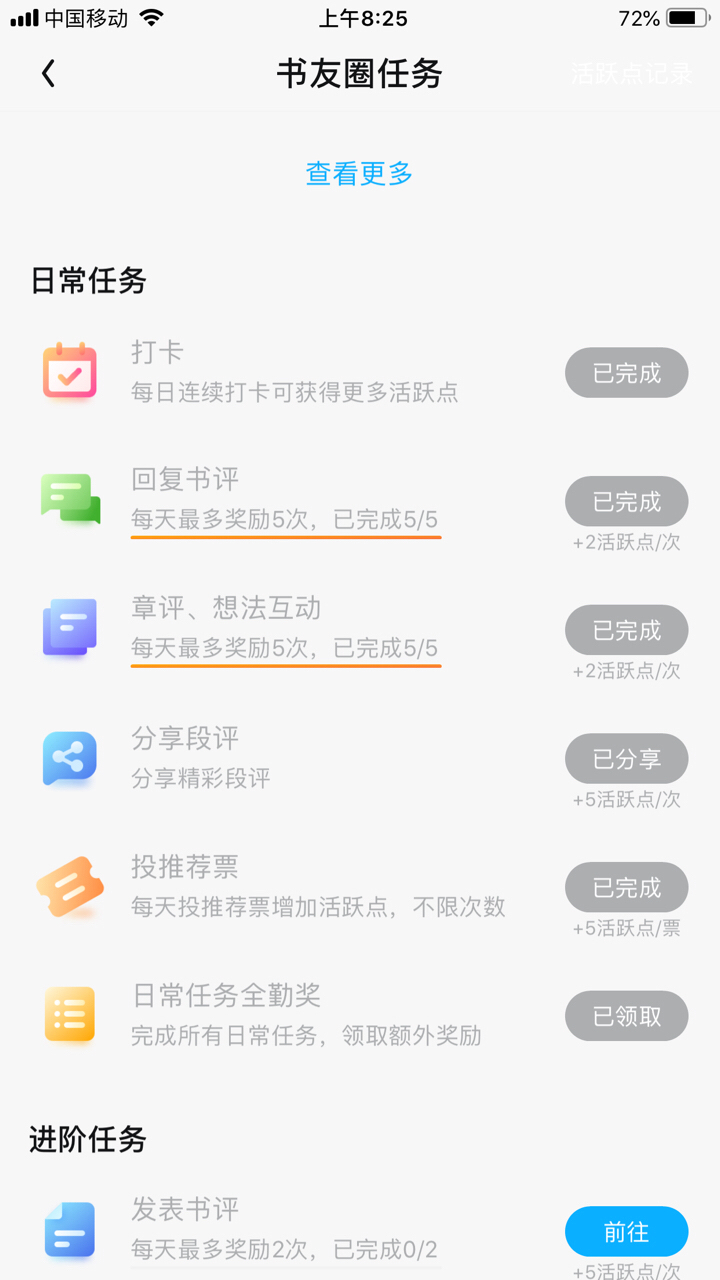Open 活跃点记录 in the header
The image size is (720, 1280).
click(x=631, y=73)
